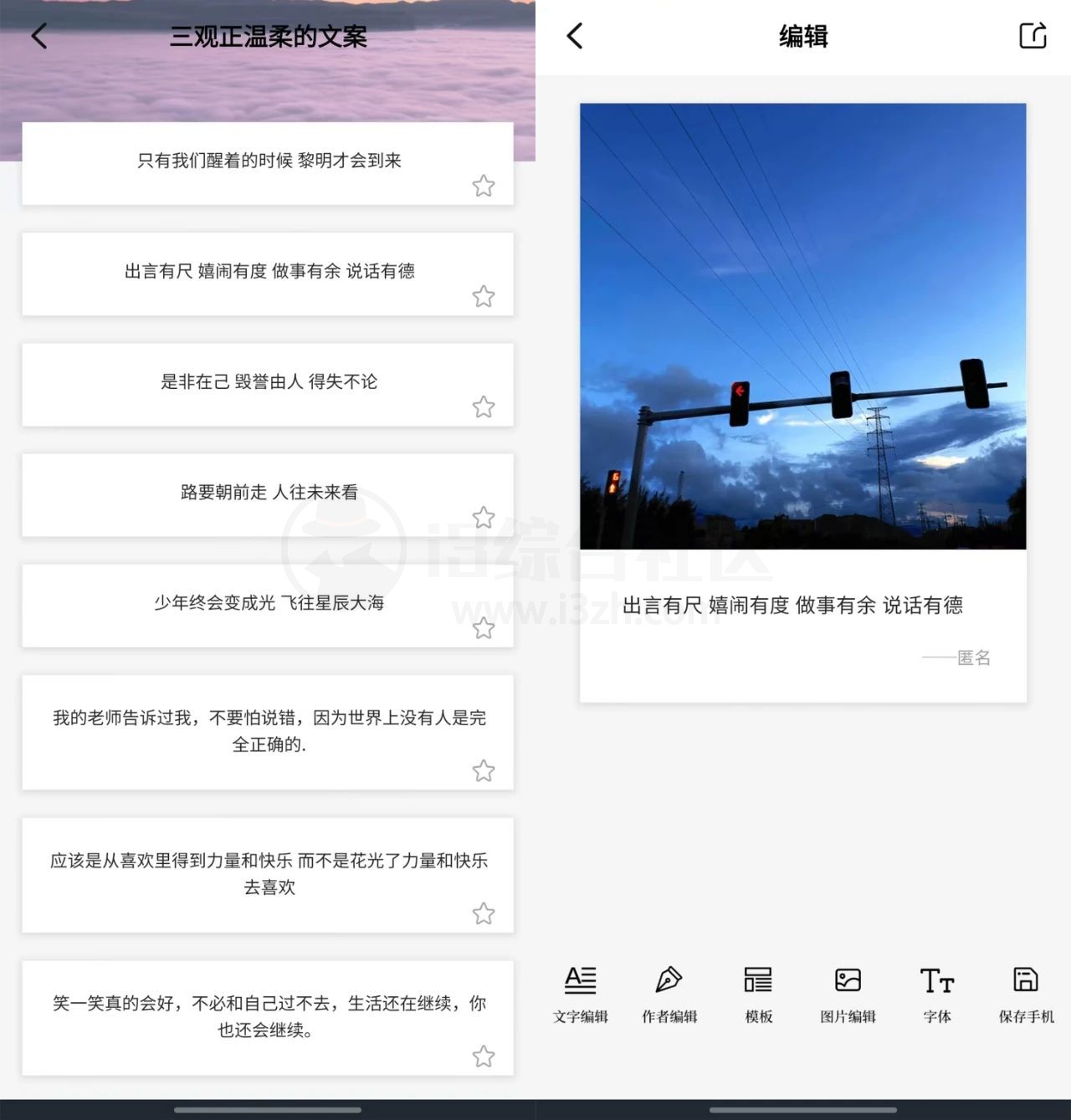Tap the share icon on the 编辑 screen
Screen dimensions: 1071x1120
(x=1033, y=36)
